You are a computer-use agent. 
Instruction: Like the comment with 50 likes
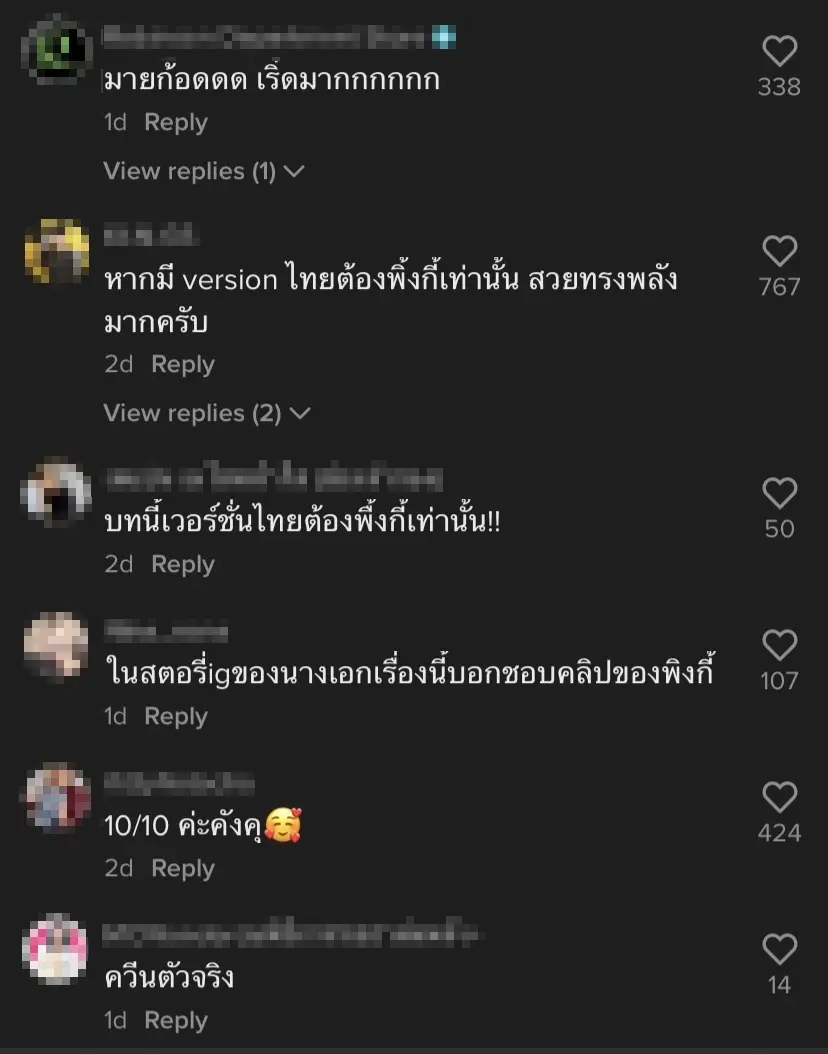point(779,493)
